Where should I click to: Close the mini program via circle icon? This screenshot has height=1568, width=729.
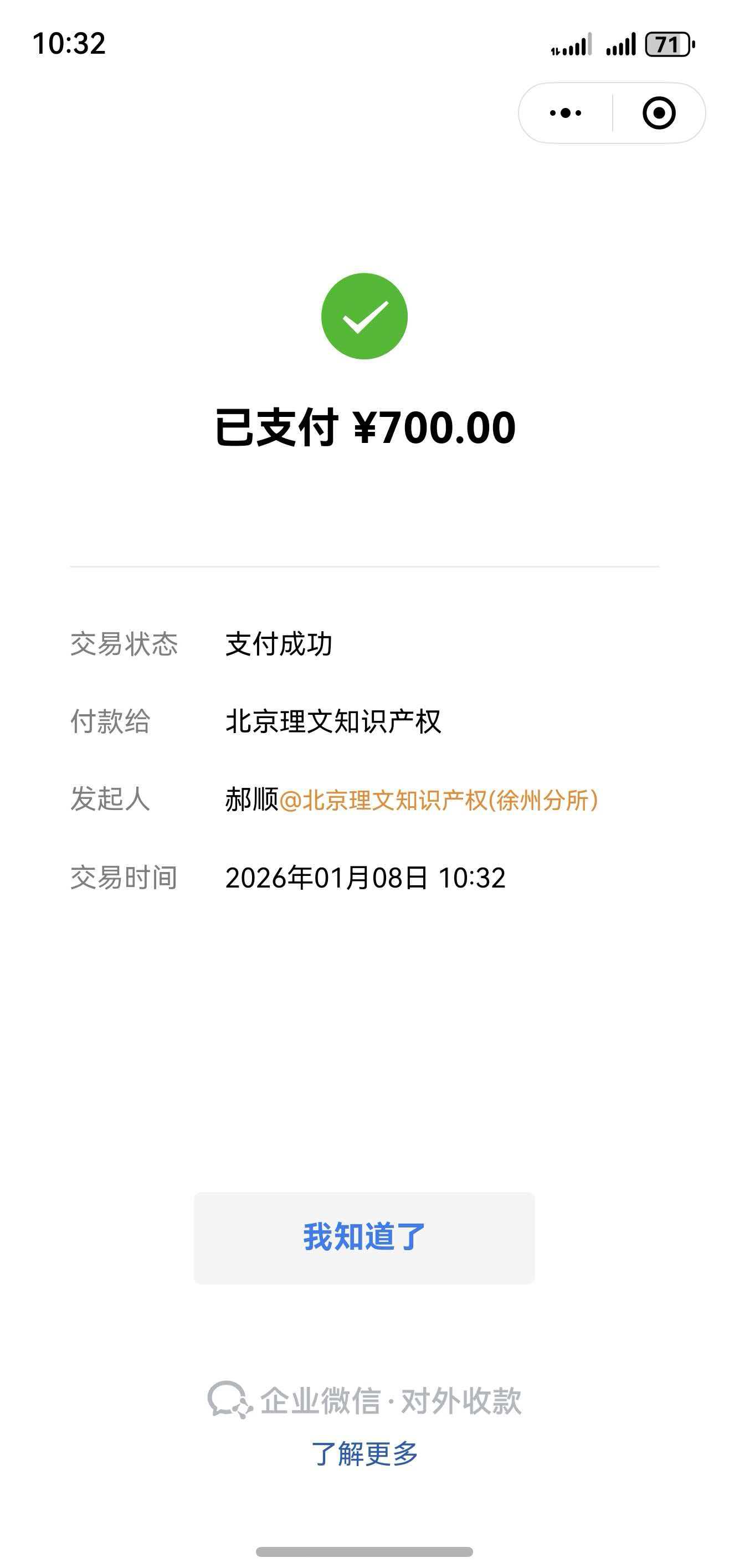point(659,113)
